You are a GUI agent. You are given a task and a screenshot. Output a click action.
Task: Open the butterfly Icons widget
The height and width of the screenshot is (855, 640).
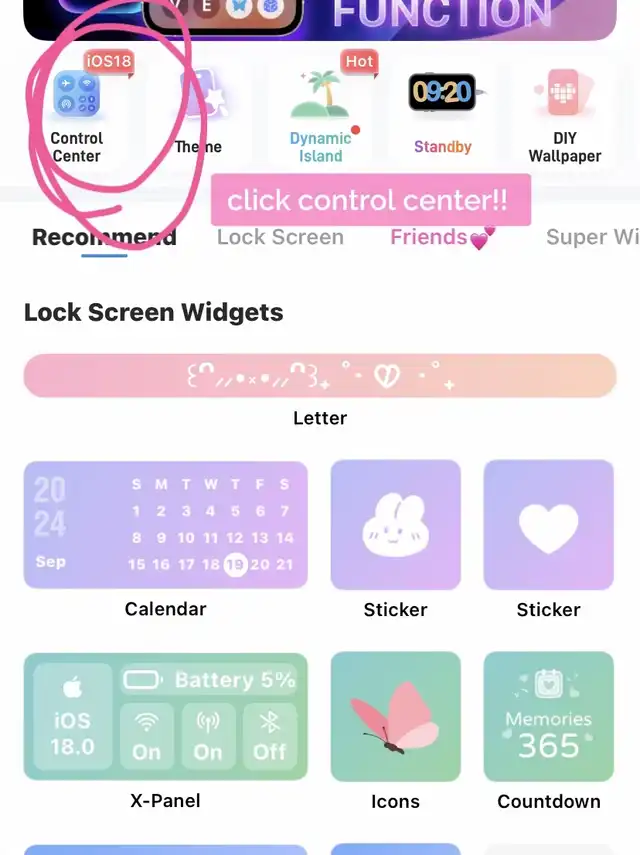[395, 716]
